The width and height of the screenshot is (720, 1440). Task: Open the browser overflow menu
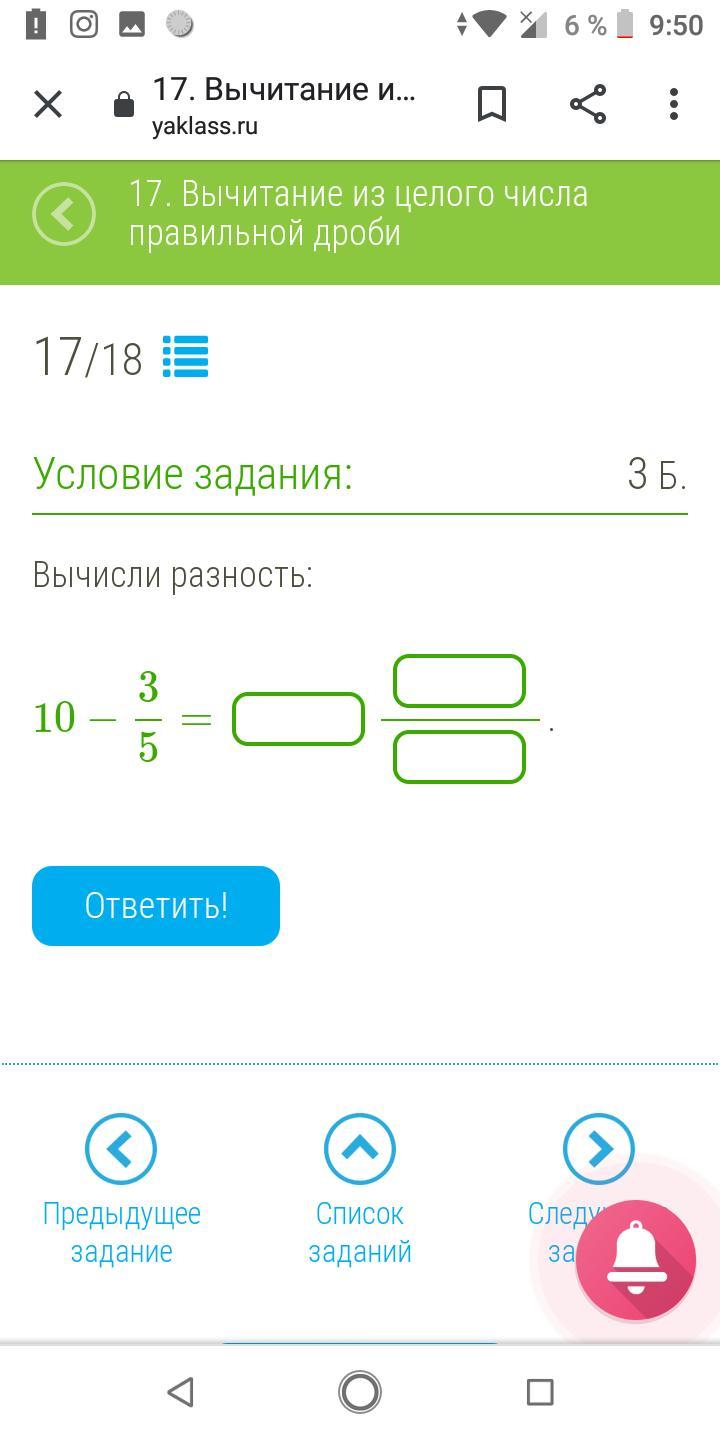pos(674,104)
